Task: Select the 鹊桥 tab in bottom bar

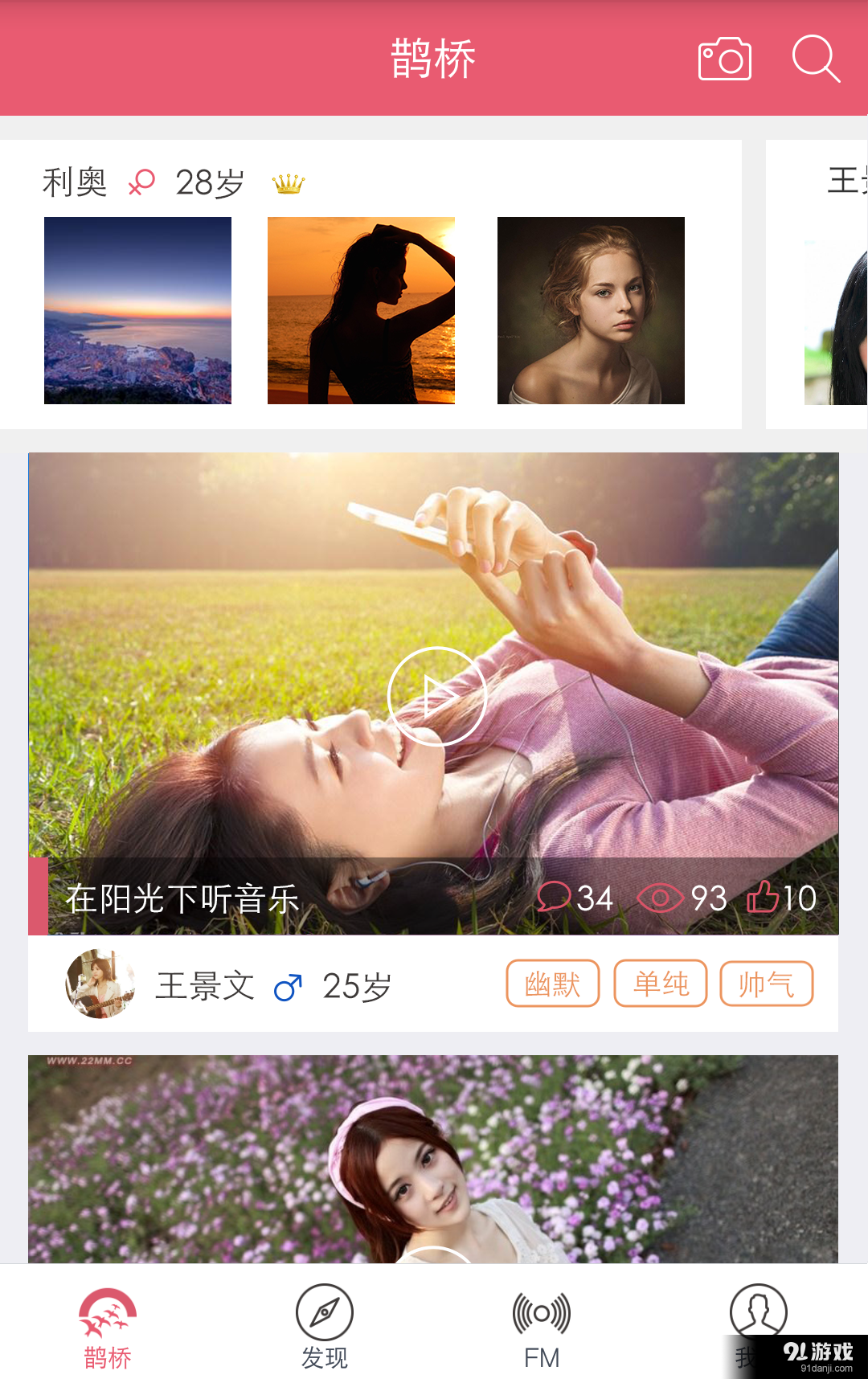Action: pyautogui.click(x=108, y=1324)
